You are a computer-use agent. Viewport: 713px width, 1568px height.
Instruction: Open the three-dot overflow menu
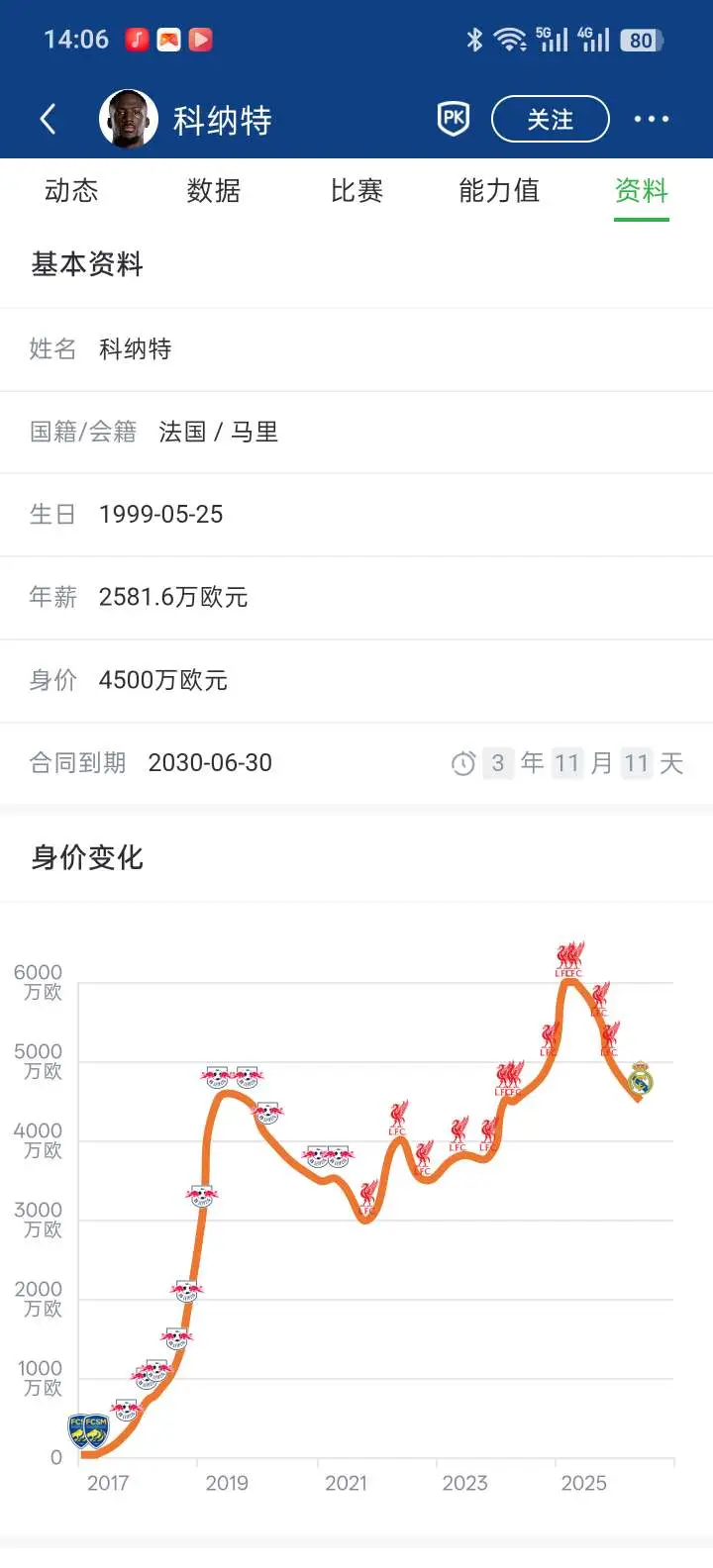click(652, 119)
